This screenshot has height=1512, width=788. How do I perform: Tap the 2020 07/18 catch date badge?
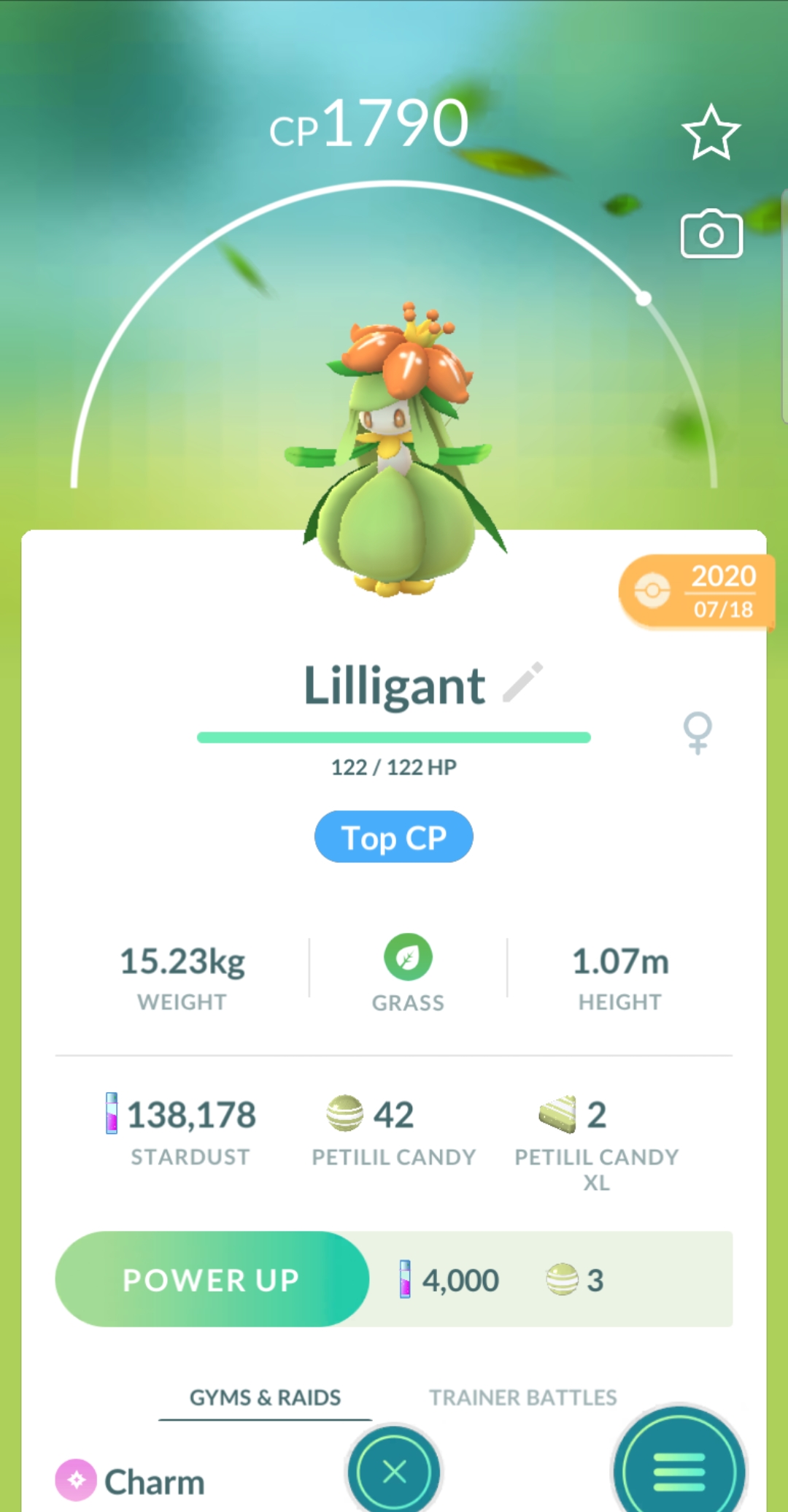pos(697,591)
